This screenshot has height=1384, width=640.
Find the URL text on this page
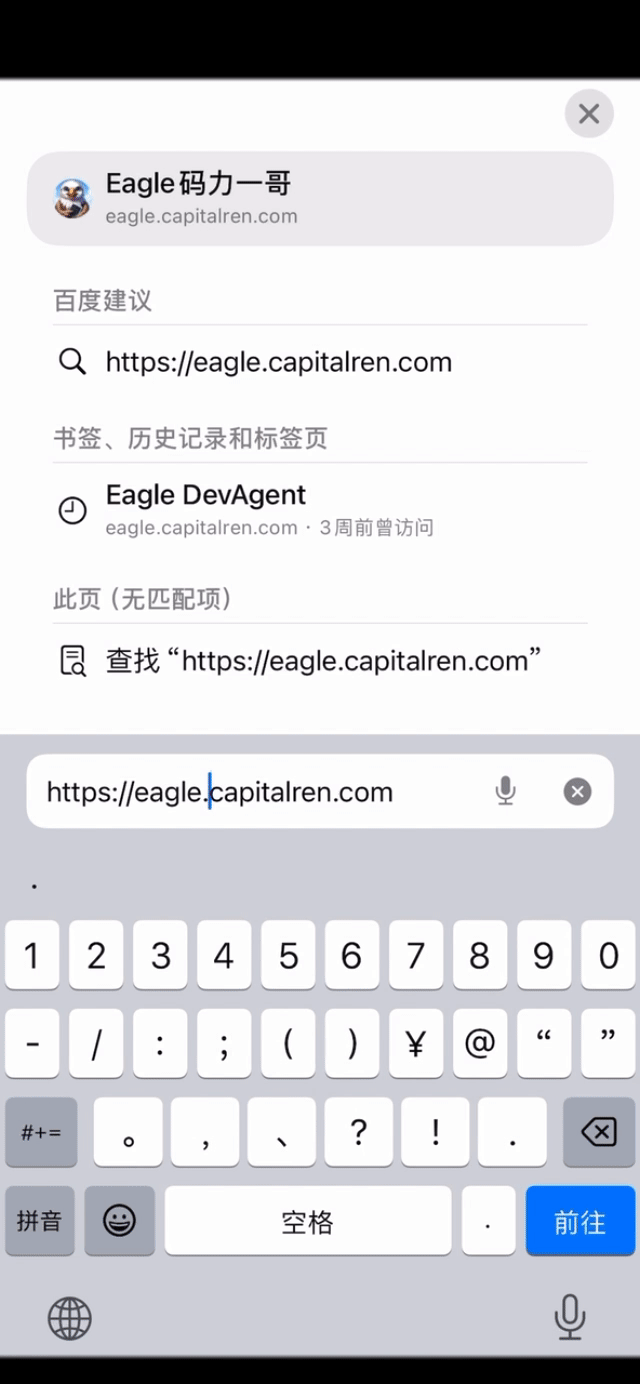click(x=320, y=661)
